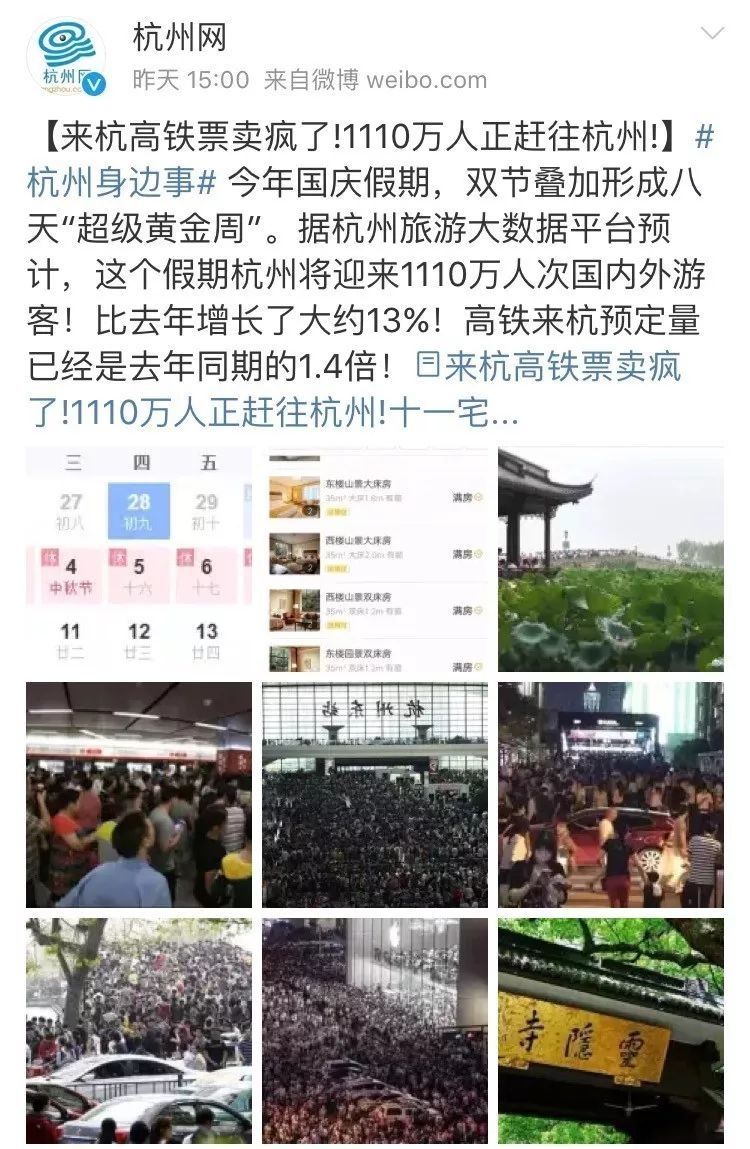Expand the post options chevron

tap(711, 35)
